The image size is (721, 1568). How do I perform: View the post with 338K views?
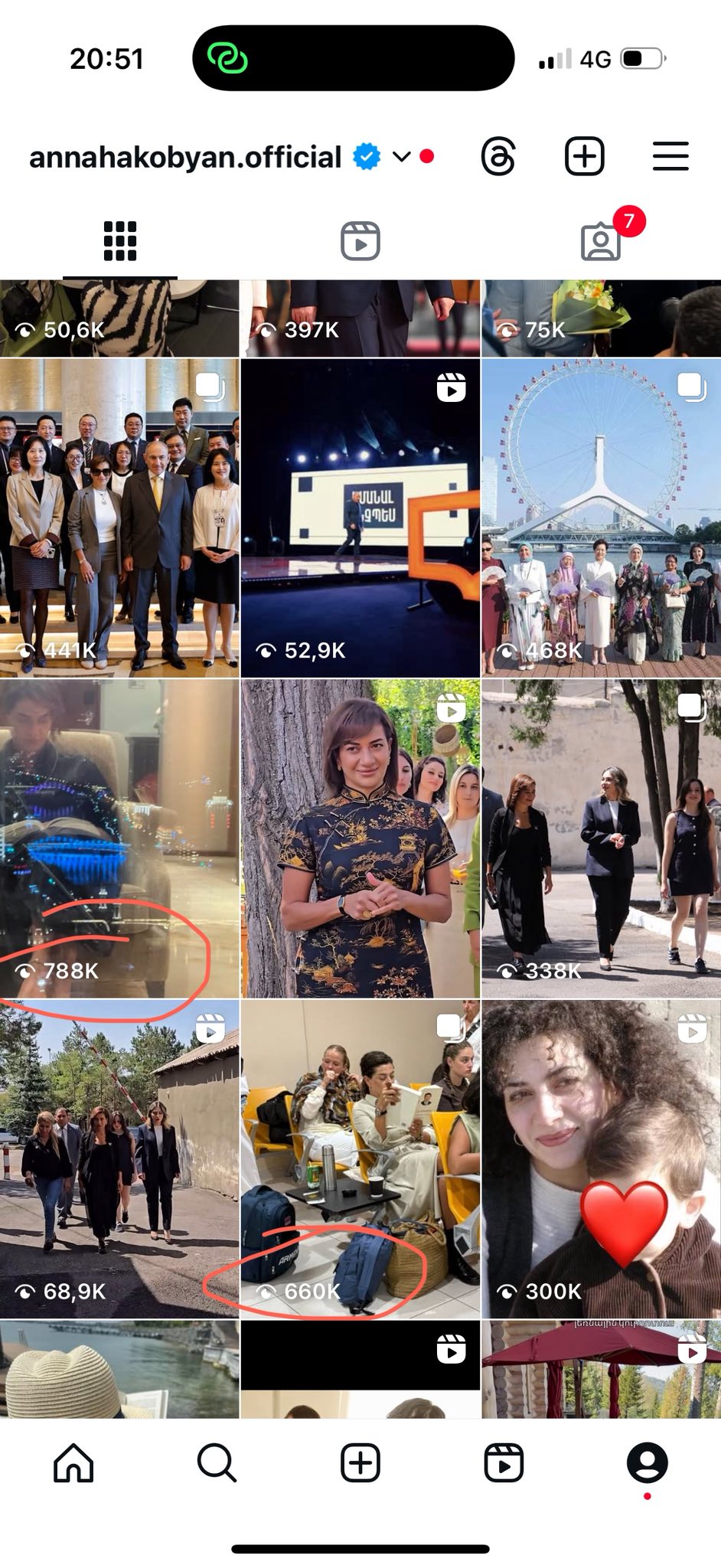pos(602,838)
